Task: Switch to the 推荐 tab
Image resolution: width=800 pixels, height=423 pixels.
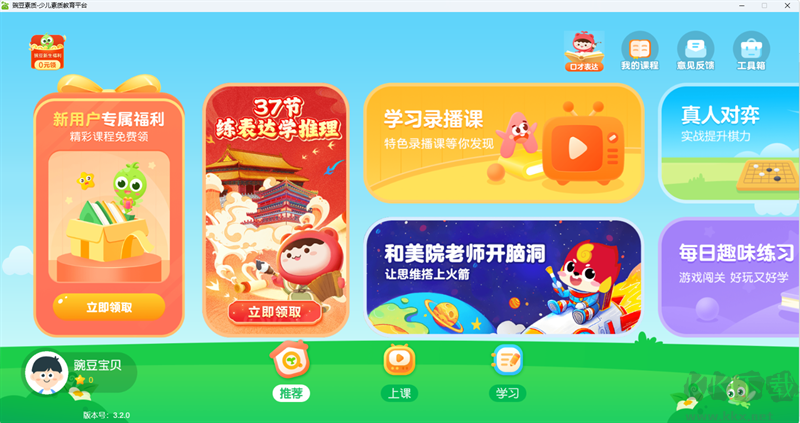Action: [291, 373]
